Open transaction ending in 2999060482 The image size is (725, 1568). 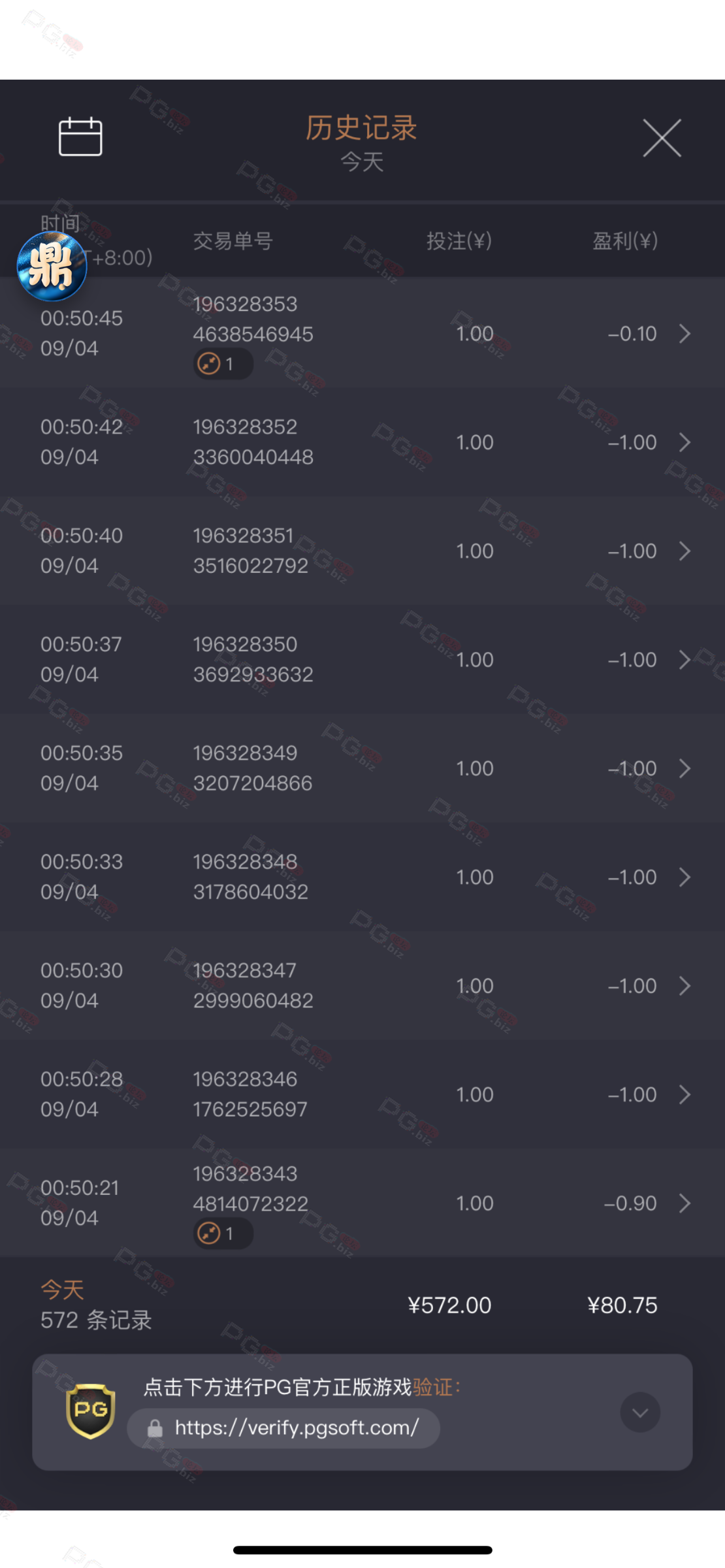tap(684, 986)
